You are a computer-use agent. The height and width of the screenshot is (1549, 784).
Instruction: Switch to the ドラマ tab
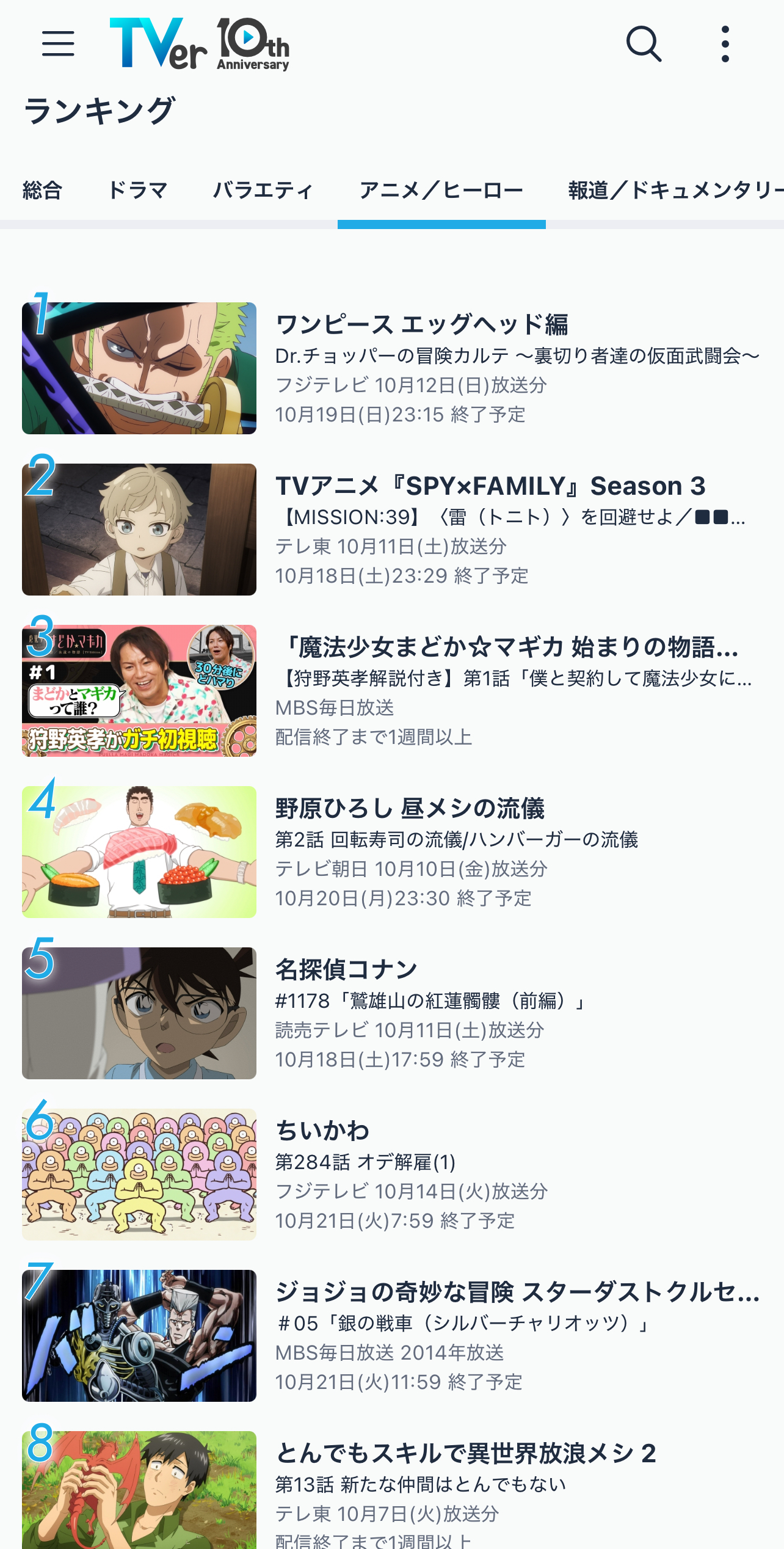pyautogui.click(x=137, y=191)
